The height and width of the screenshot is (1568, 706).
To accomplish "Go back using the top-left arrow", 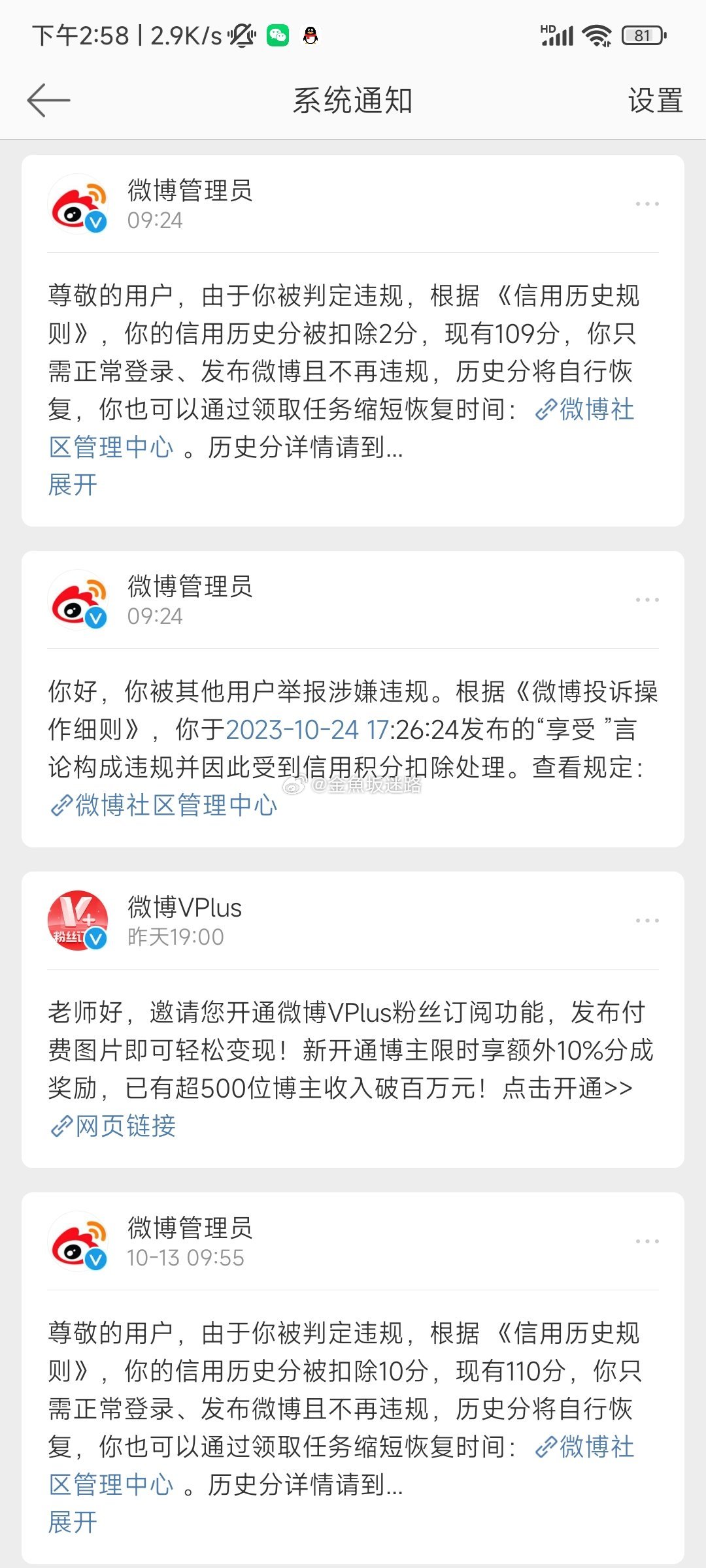I will tap(48, 101).
